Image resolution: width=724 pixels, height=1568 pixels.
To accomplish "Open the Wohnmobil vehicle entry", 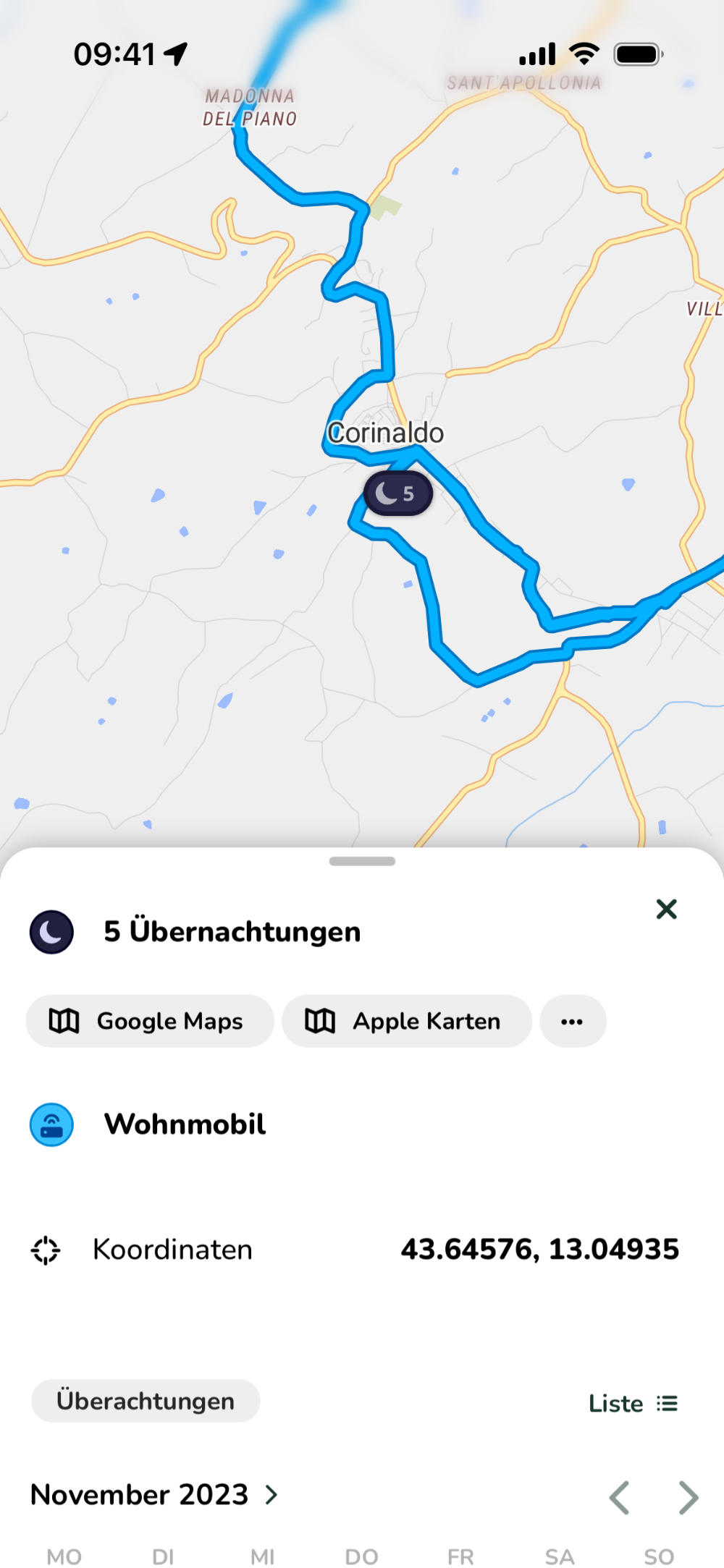I will coord(185,1124).
